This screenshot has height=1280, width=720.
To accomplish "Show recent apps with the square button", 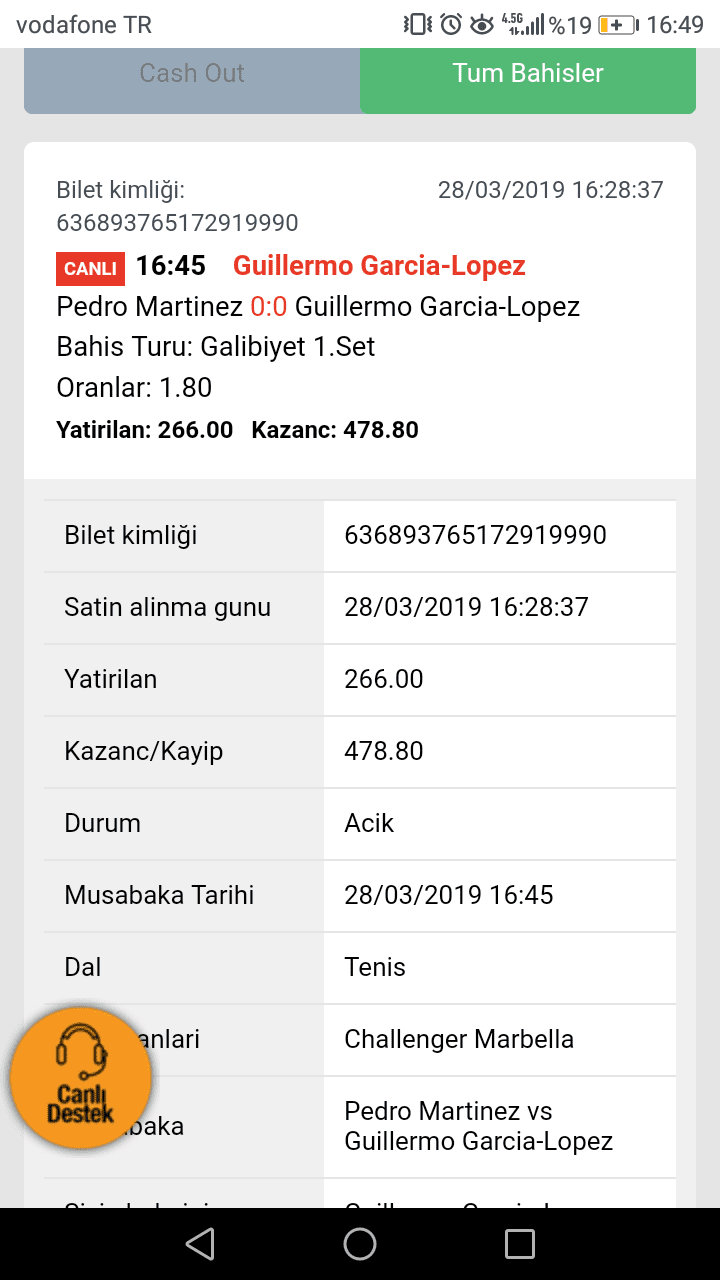I will (x=520, y=1244).
